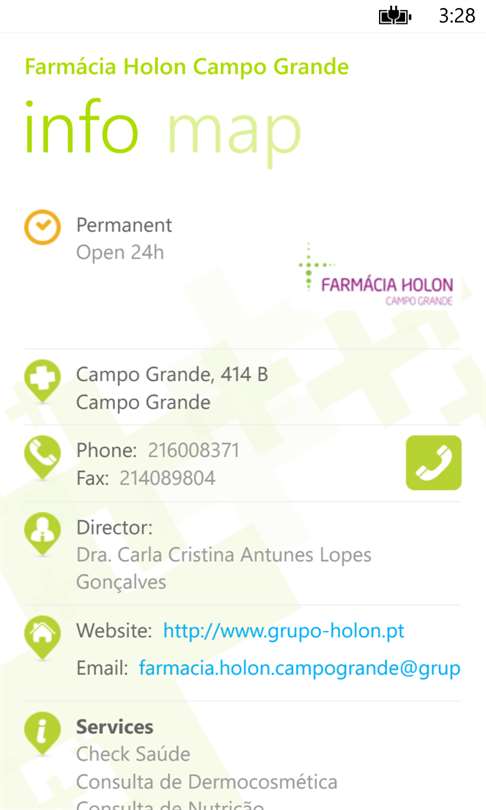Switch to the map tab

pos(233,133)
